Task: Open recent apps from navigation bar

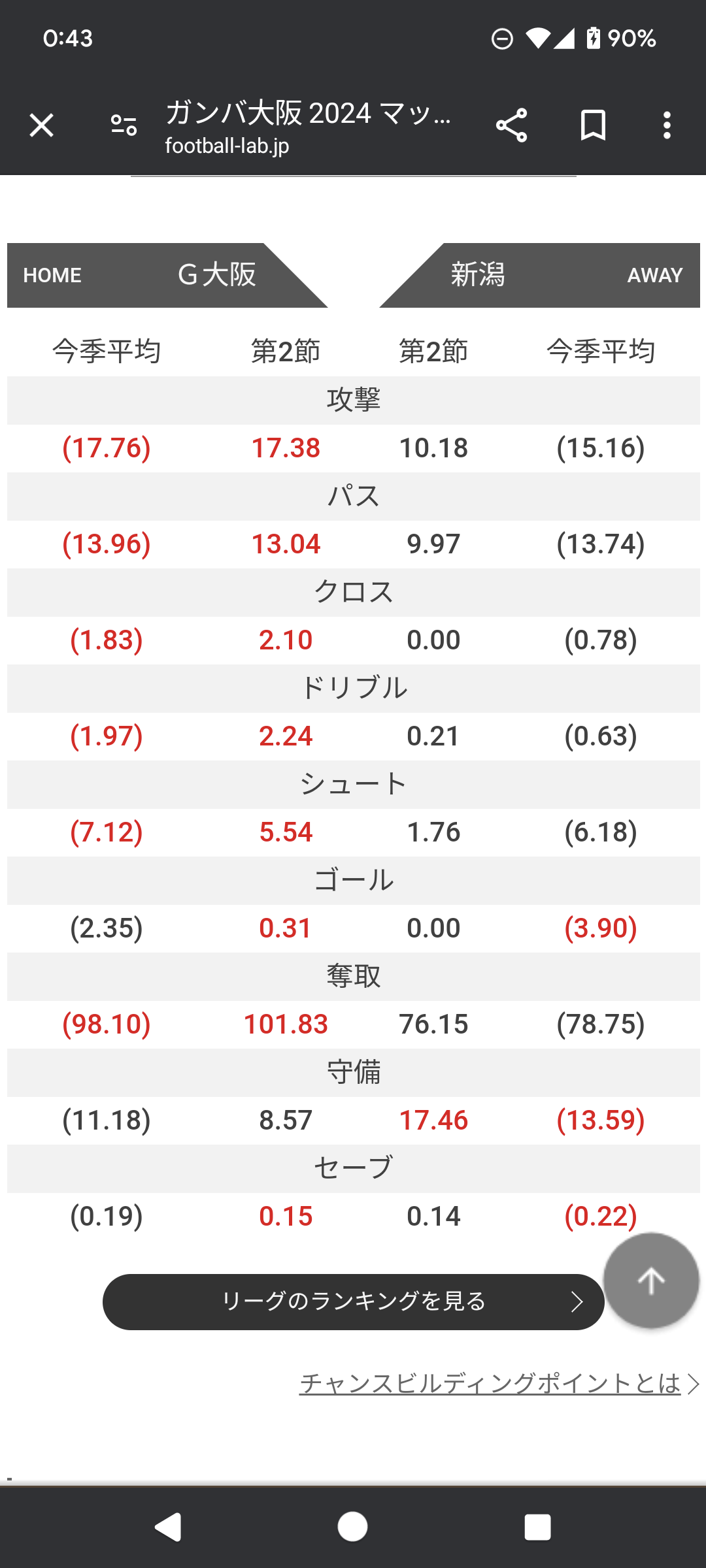Action: [x=537, y=1527]
